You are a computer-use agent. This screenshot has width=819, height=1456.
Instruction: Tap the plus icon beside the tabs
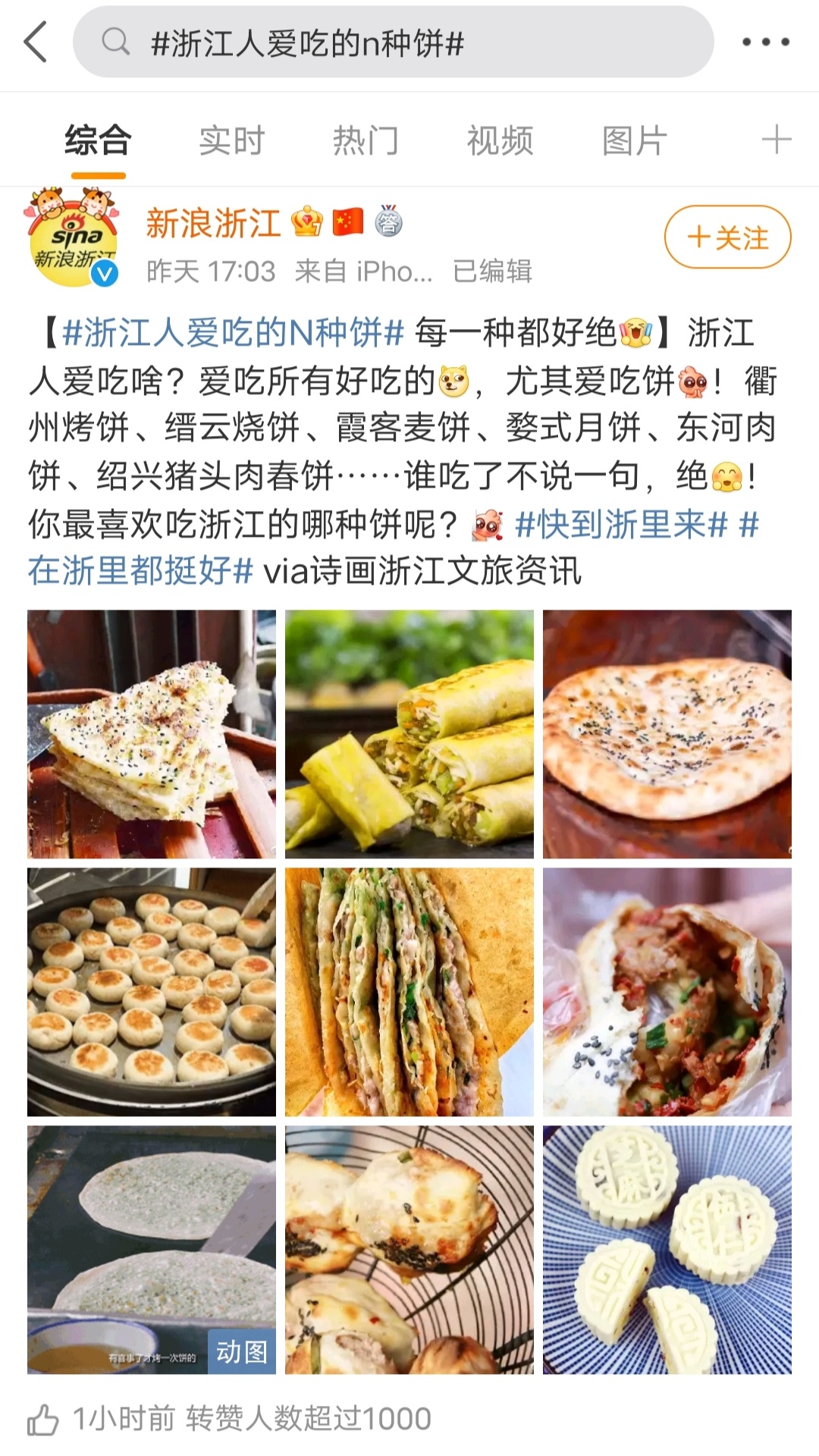point(776,140)
